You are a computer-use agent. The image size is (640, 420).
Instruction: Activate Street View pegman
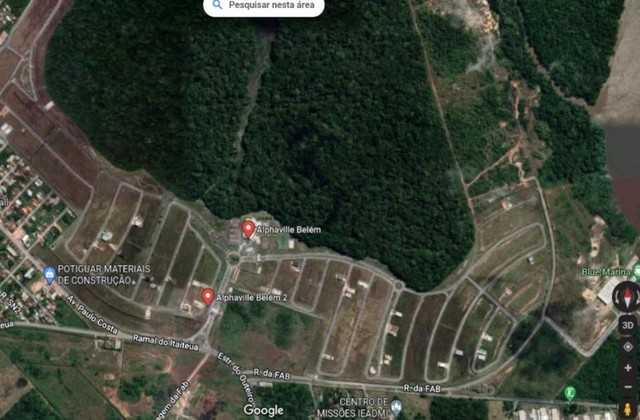628,409
